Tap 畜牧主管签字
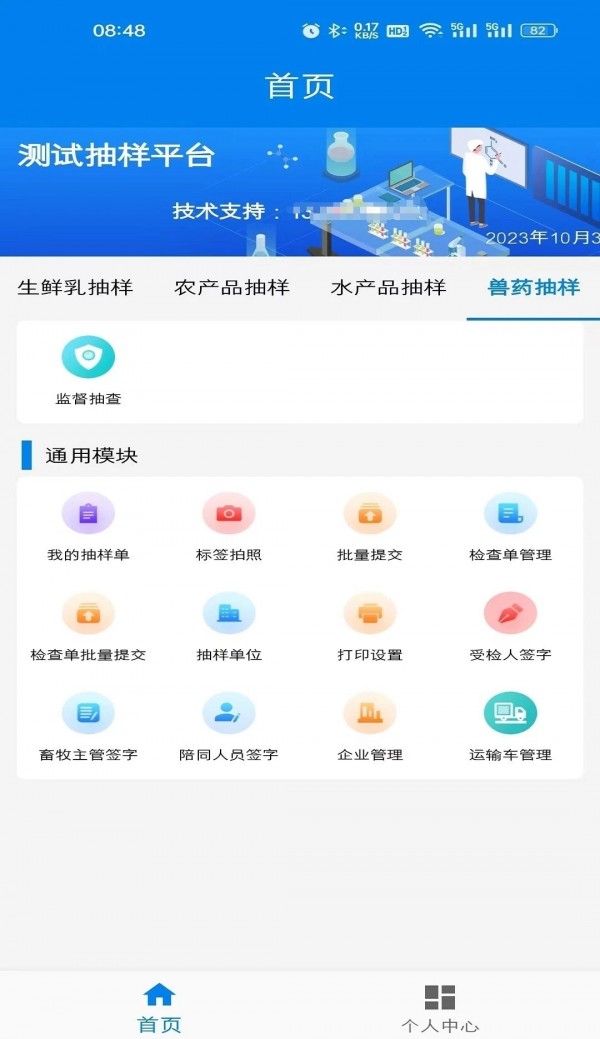This screenshot has width=600, height=1039. pyautogui.click(x=88, y=726)
